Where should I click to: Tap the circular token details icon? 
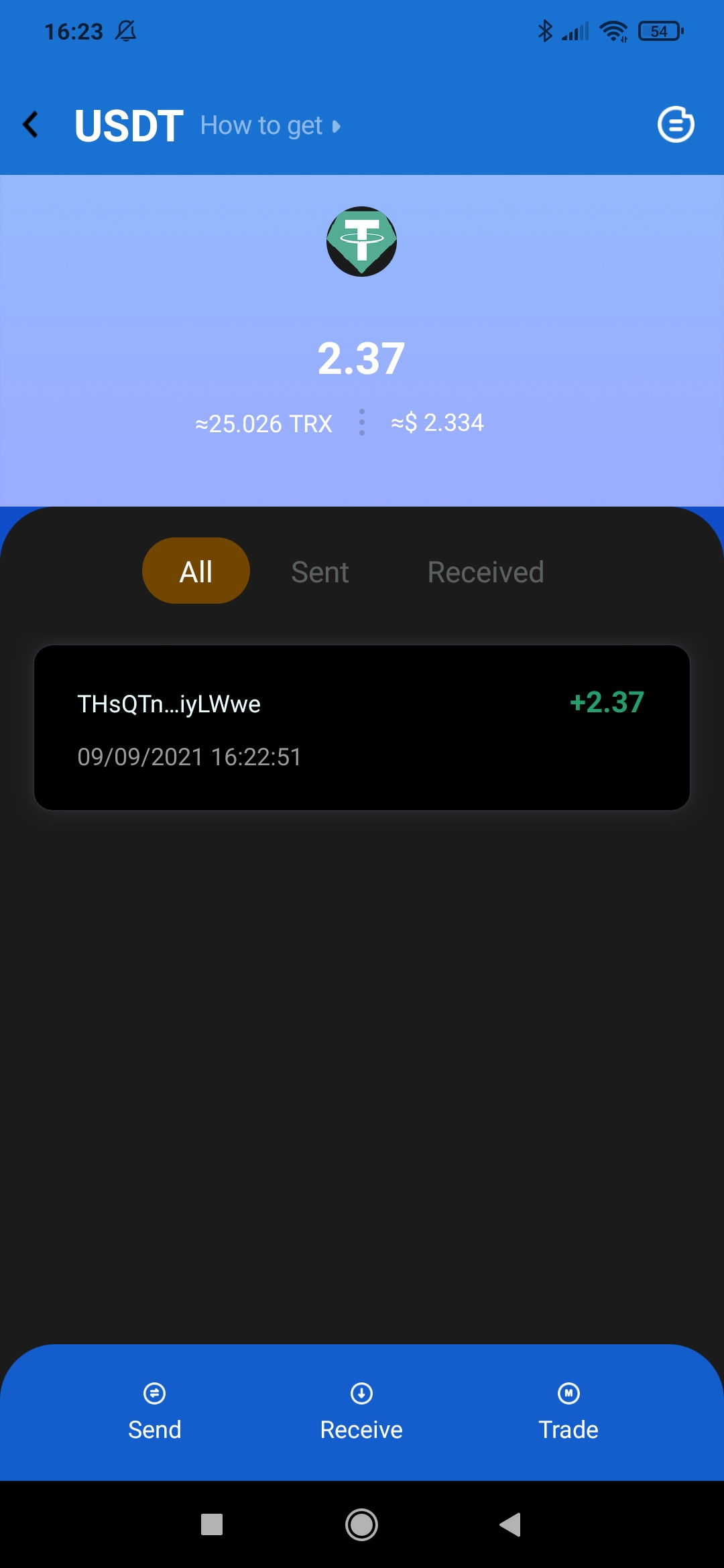[675, 125]
